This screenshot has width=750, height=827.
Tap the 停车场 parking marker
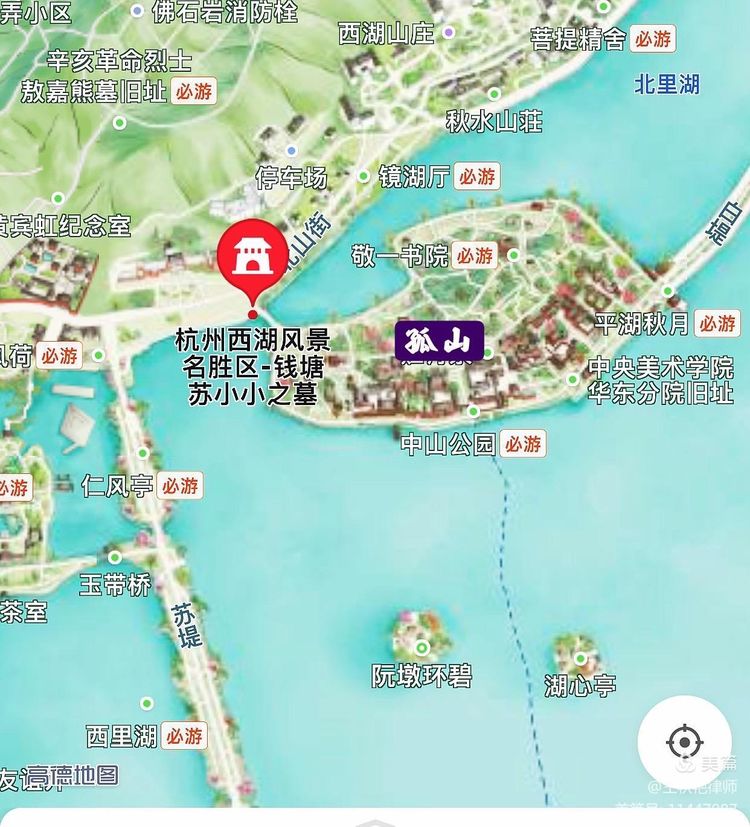pos(291,152)
